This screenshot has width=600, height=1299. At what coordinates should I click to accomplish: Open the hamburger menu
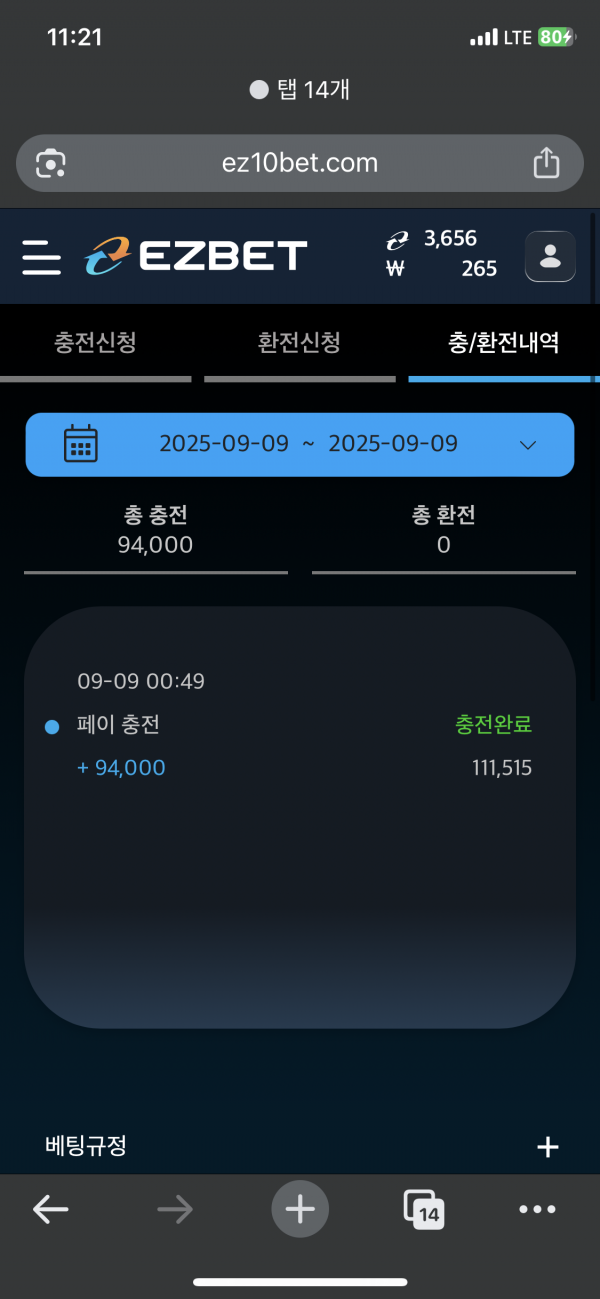[x=42, y=257]
